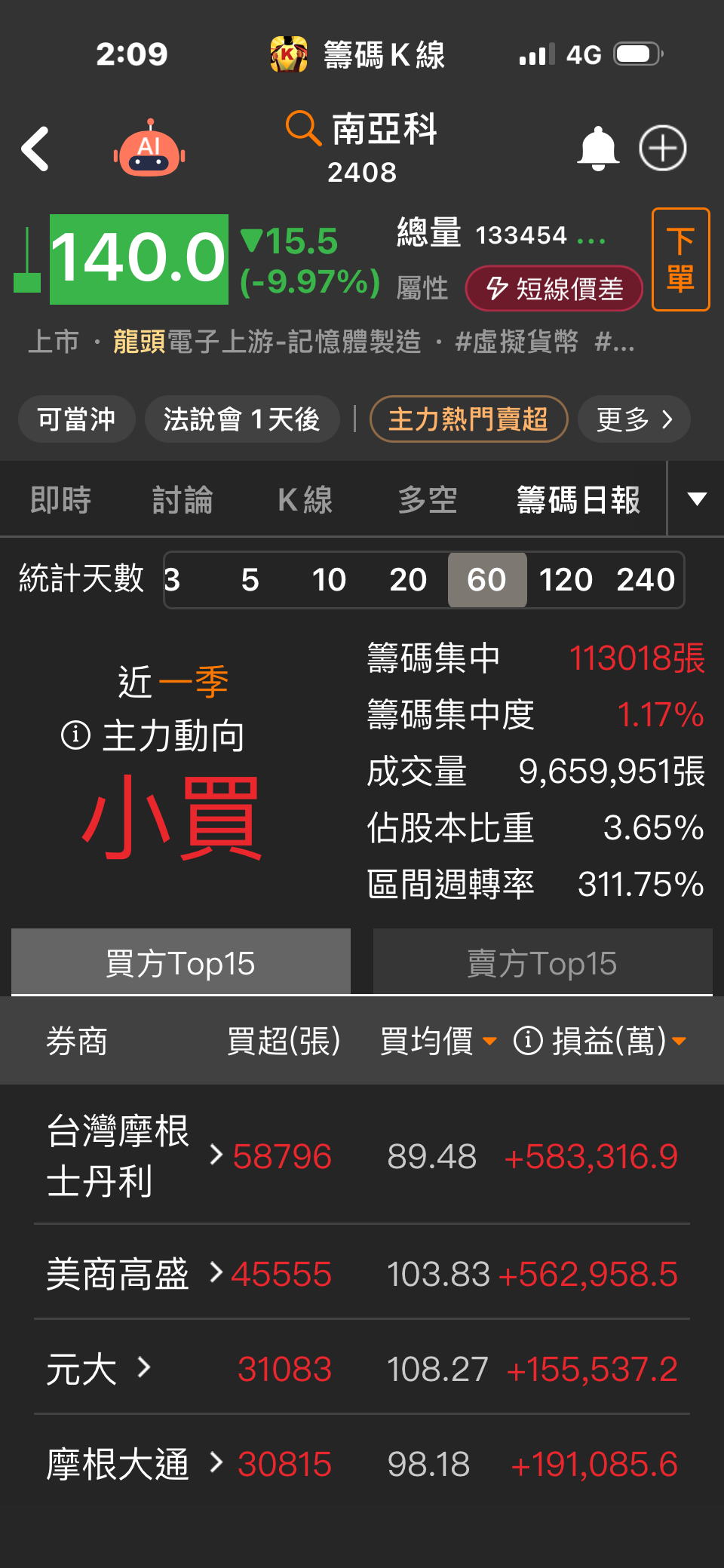
Task: Tap the 下單 order button
Action: [680, 259]
